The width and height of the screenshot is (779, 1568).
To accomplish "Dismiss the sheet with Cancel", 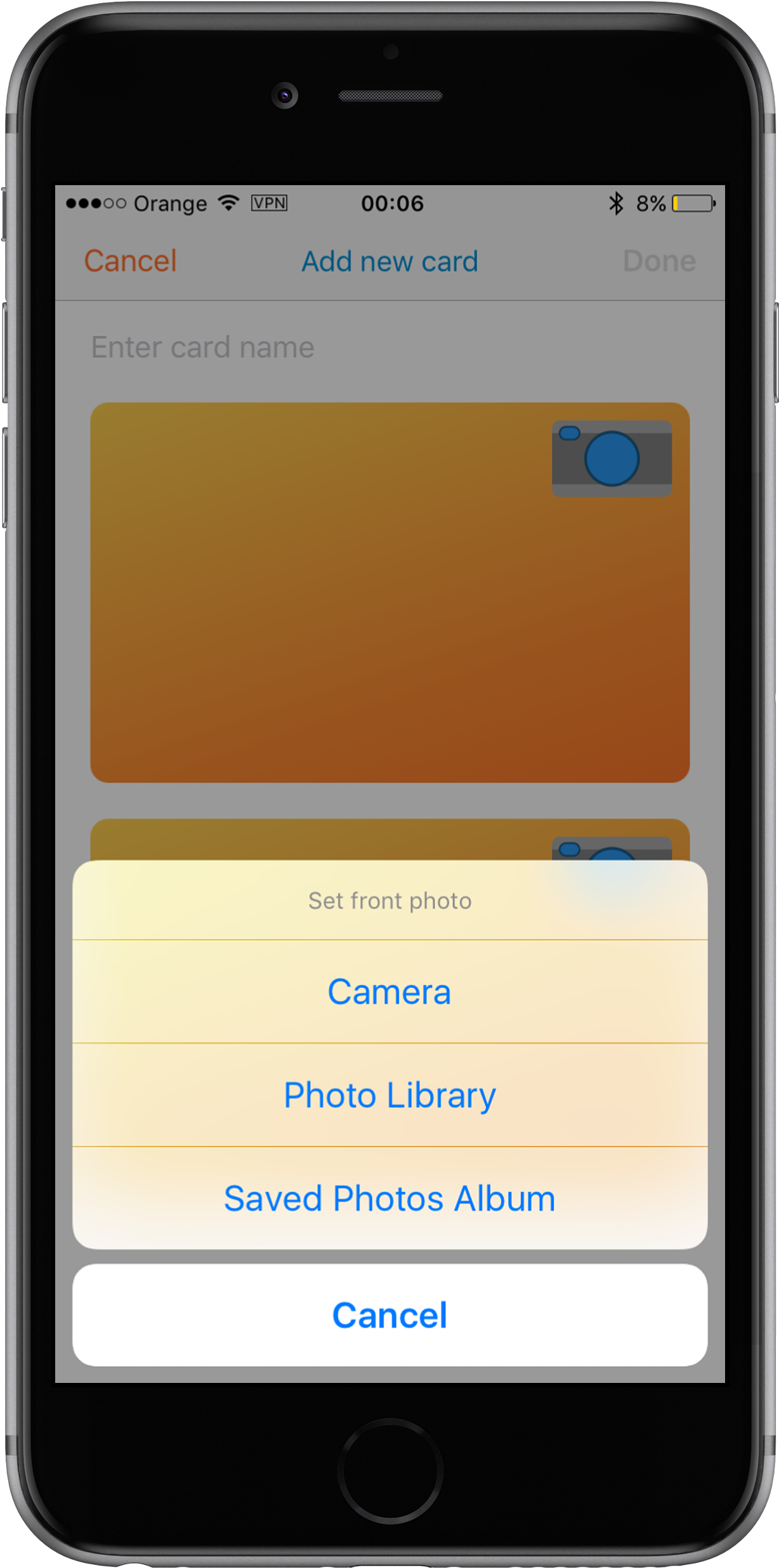I will click(389, 1316).
